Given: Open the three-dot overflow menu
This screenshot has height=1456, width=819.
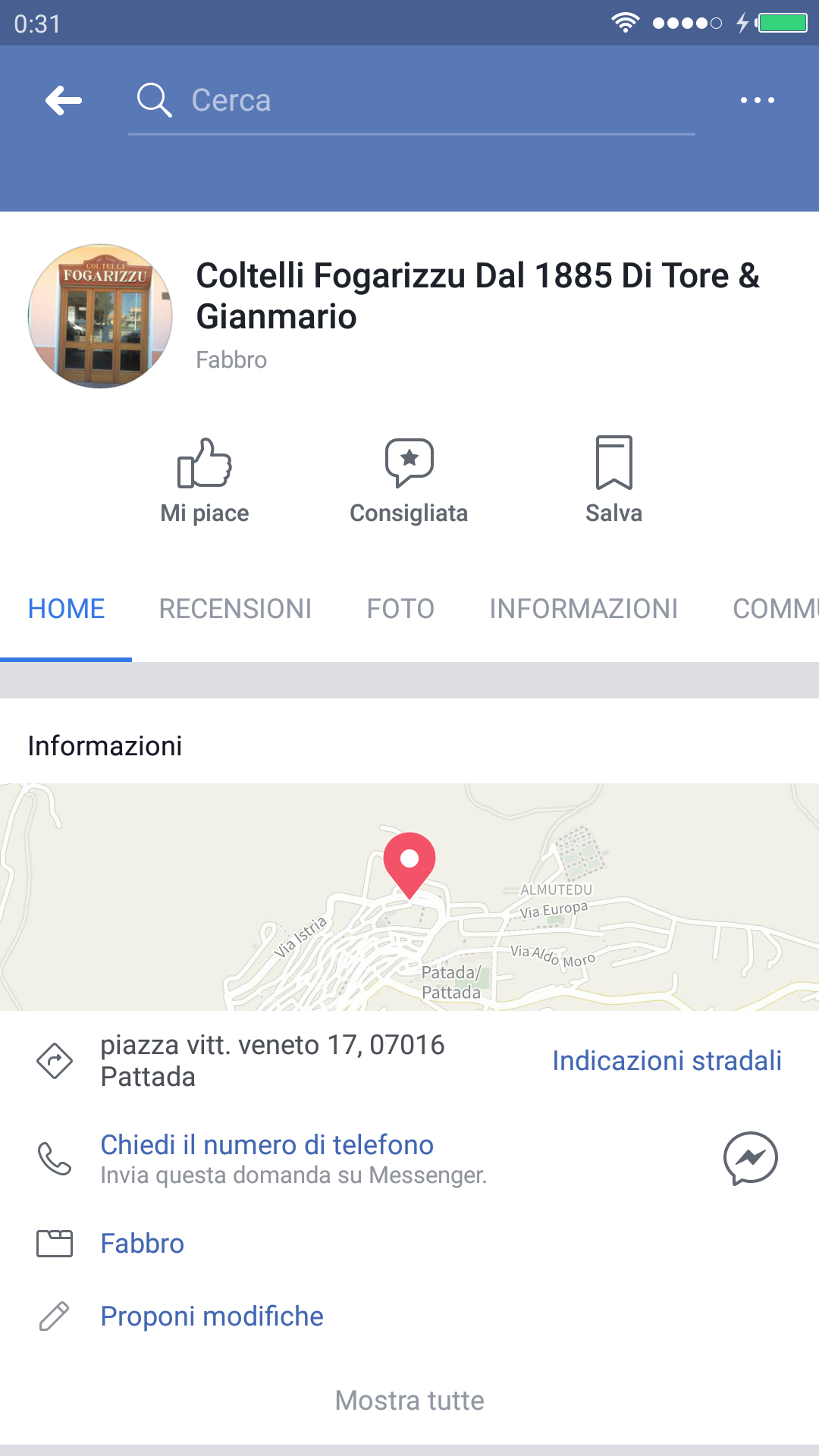Looking at the screenshot, I should click(757, 100).
